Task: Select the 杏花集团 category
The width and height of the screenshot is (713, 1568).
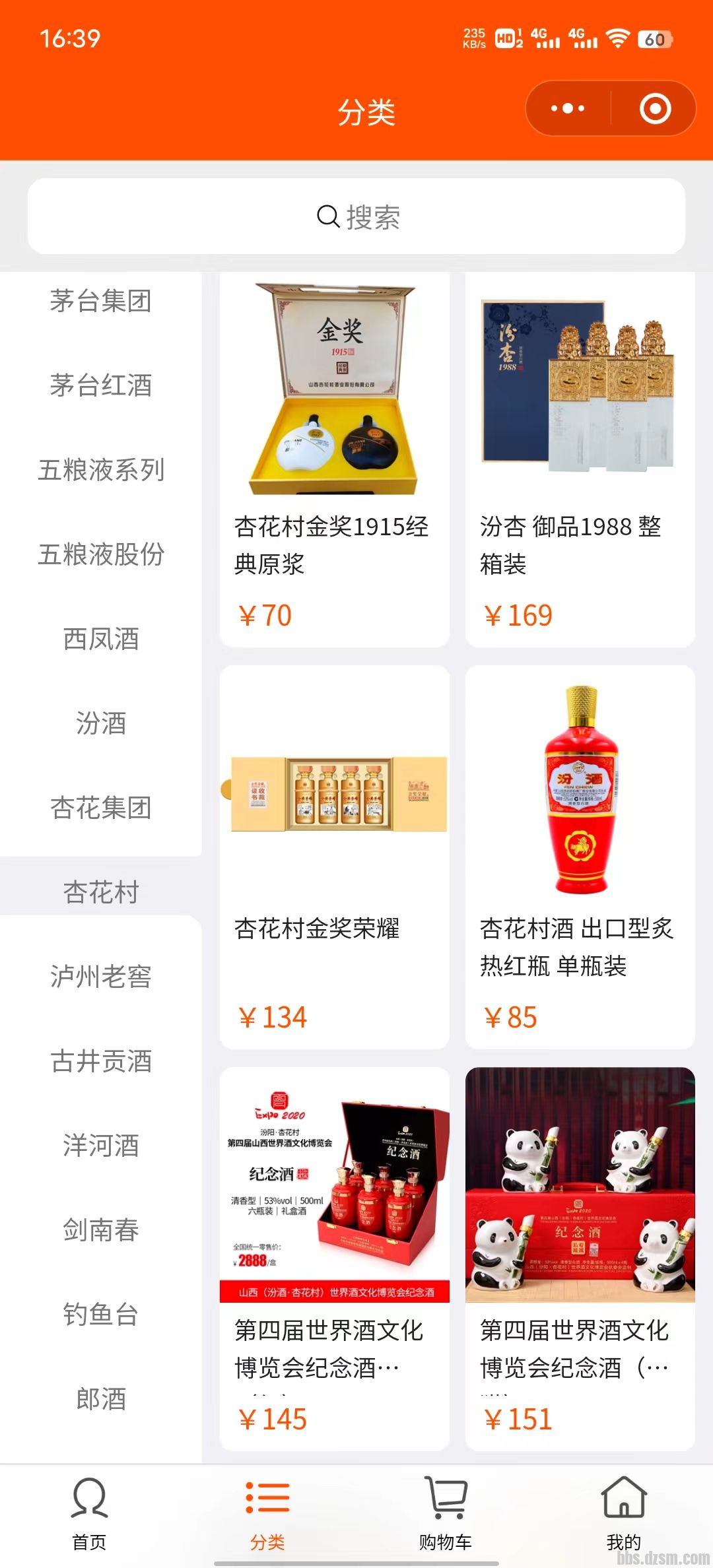Action: coord(101,808)
